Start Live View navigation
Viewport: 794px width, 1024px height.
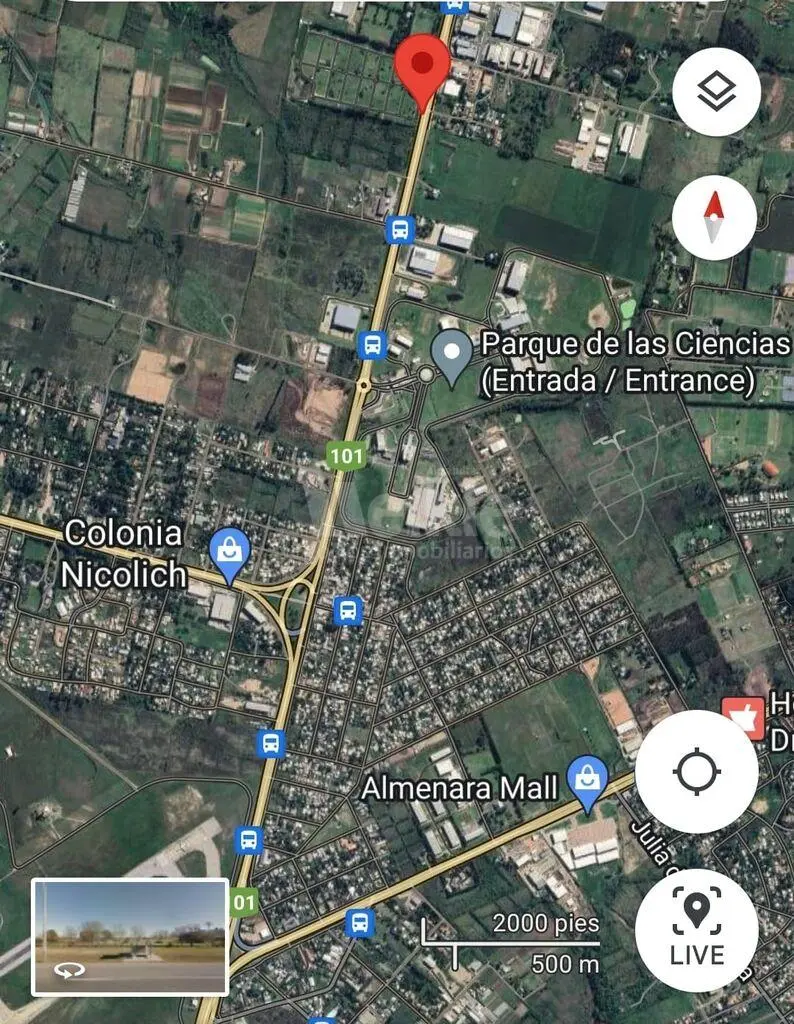(696, 930)
